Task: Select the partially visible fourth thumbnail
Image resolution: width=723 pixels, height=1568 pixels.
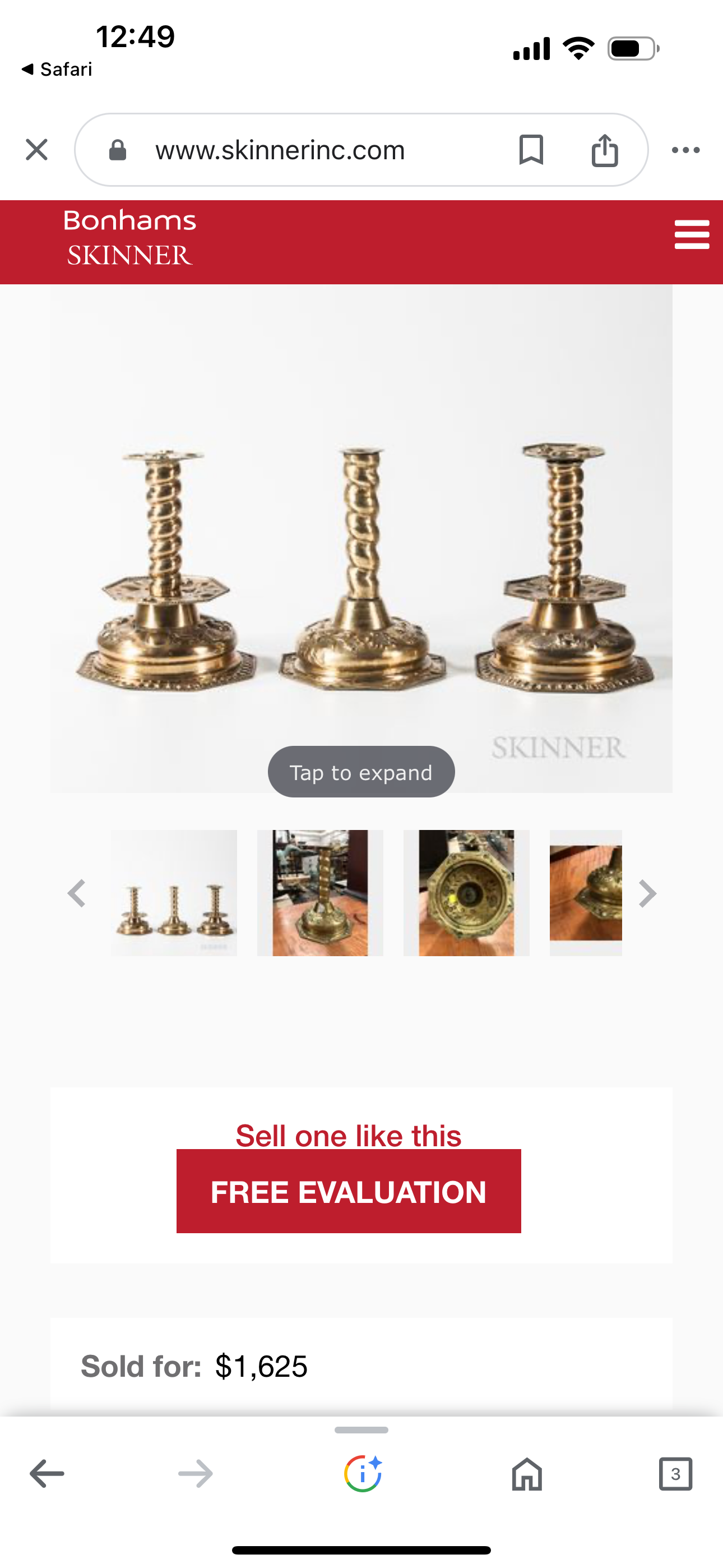Action: 586,893
